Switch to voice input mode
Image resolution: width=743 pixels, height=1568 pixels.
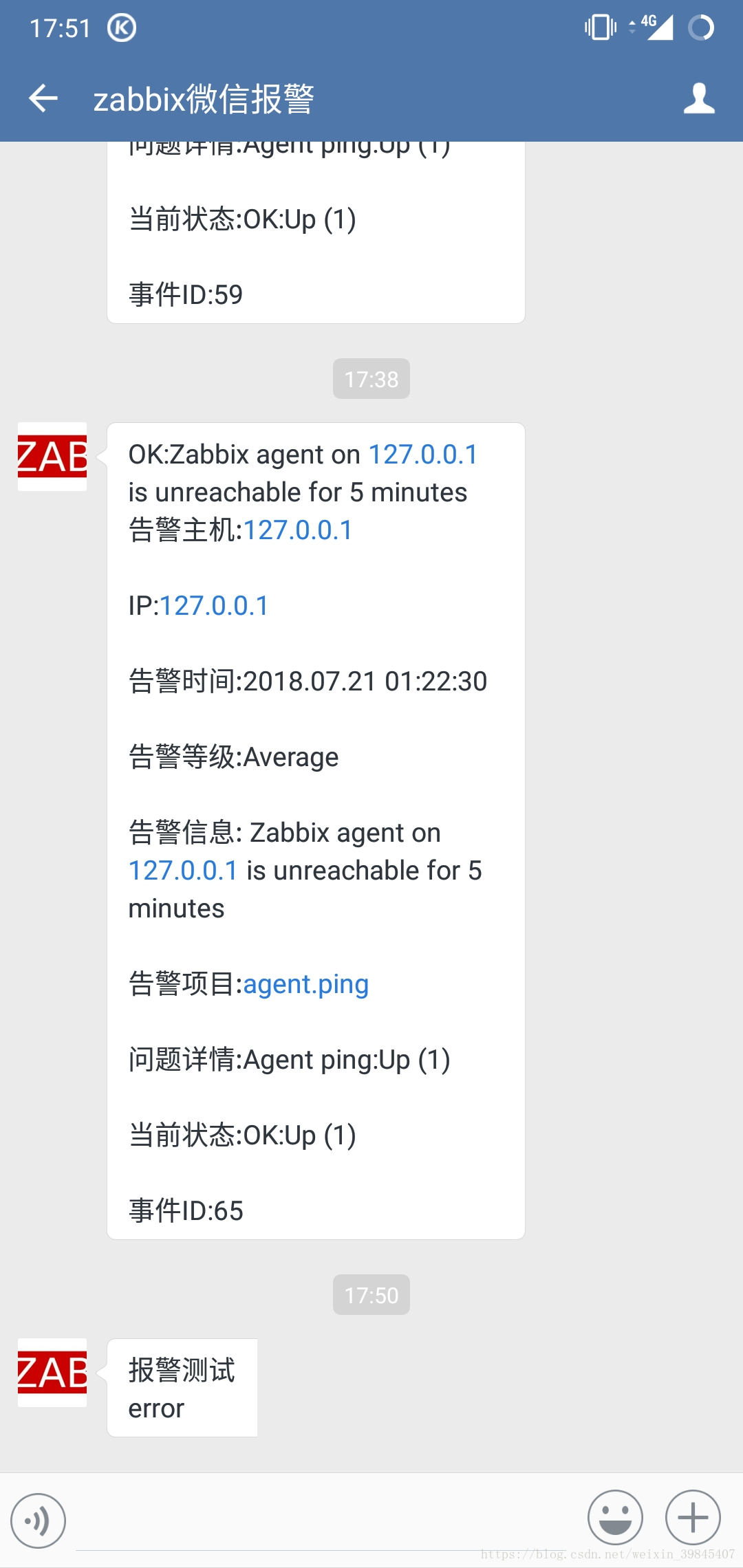click(38, 1521)
